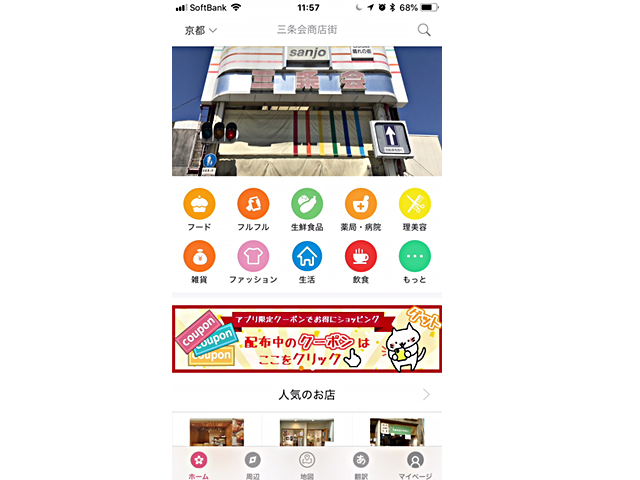The width and height of the screenshot is (640, 480).
Task: Open the 理美容 category
Action: point(415,204)
